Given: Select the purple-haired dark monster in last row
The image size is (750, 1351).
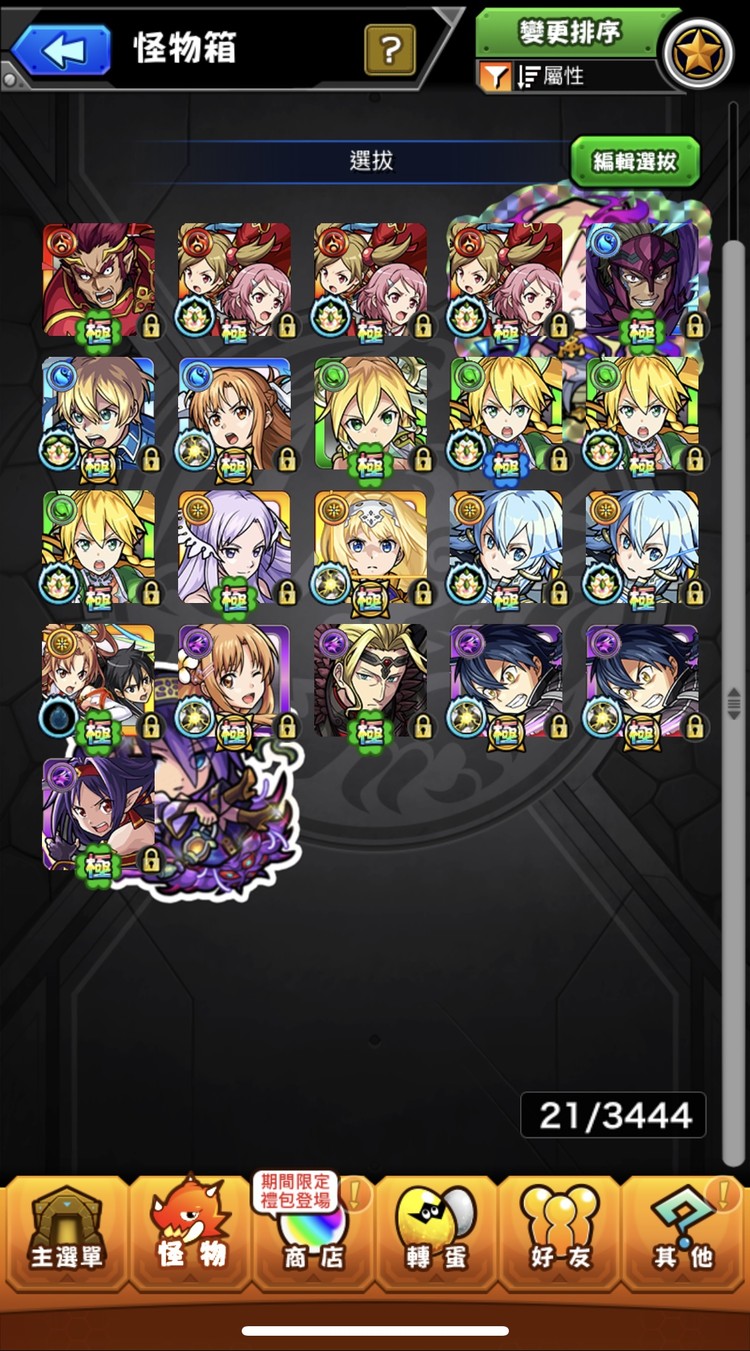Looking at the screenshot, I should tap(98, 814).
